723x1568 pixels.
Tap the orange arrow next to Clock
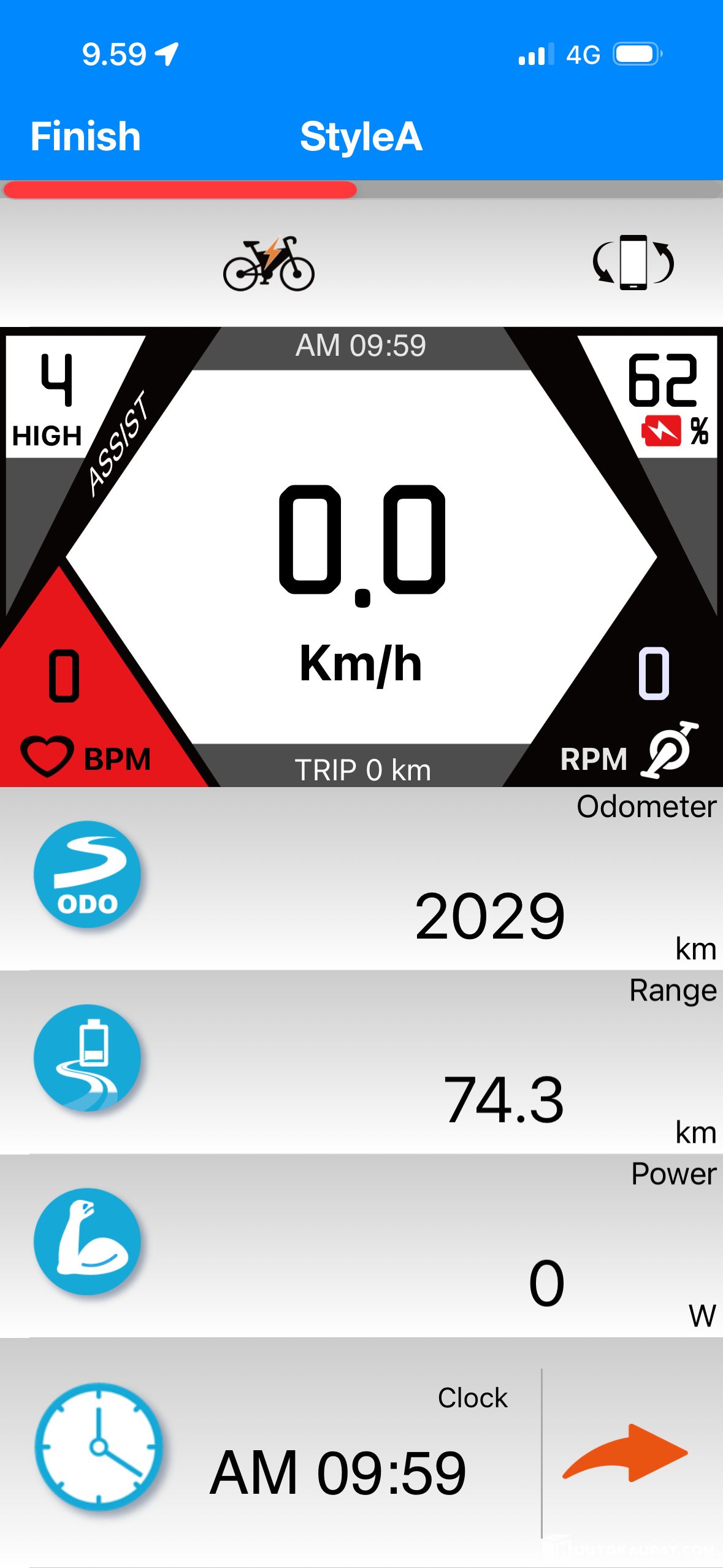tap(625, 1453)
